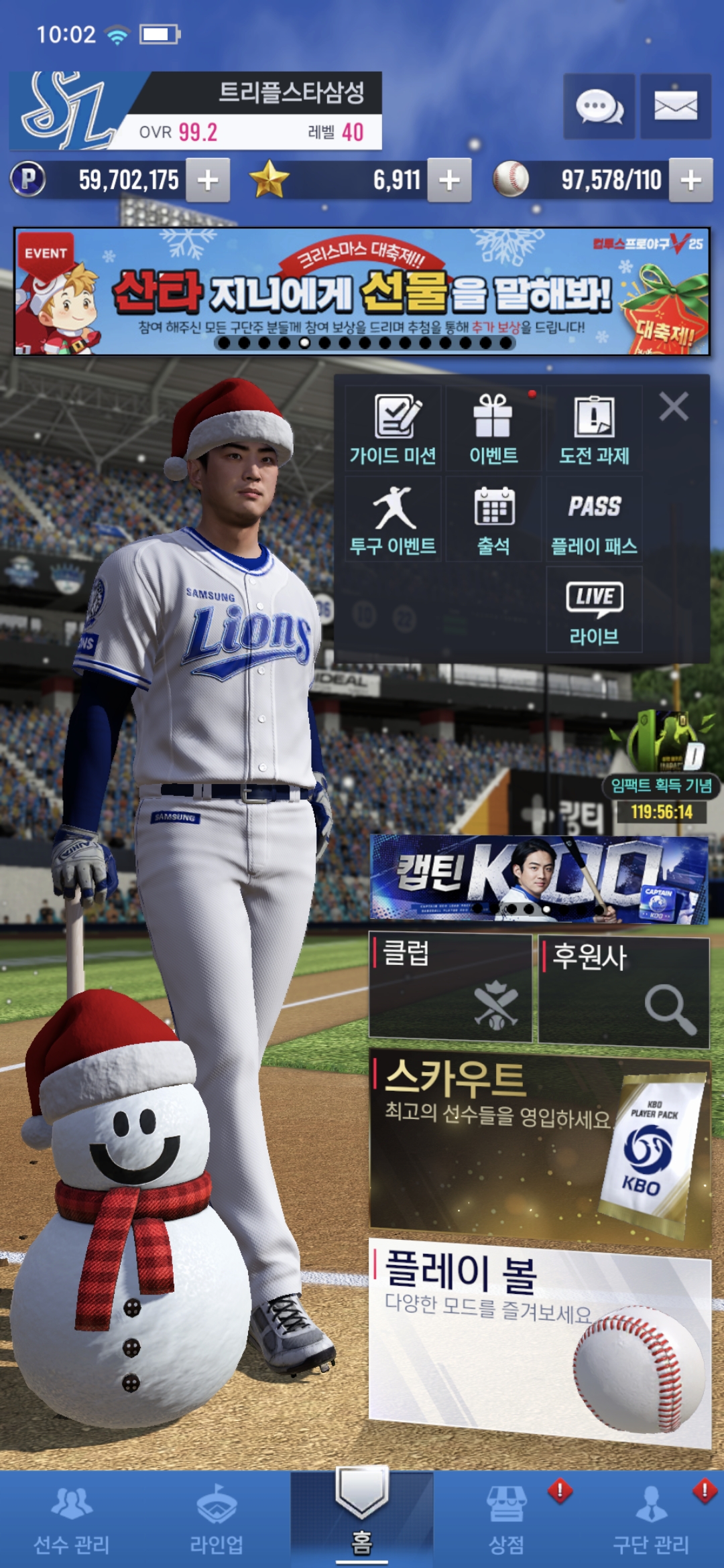Open the 클럽 card
The width and height of the screenshot is (724, 1568).
pyautogui.click(x=450, y=988)
